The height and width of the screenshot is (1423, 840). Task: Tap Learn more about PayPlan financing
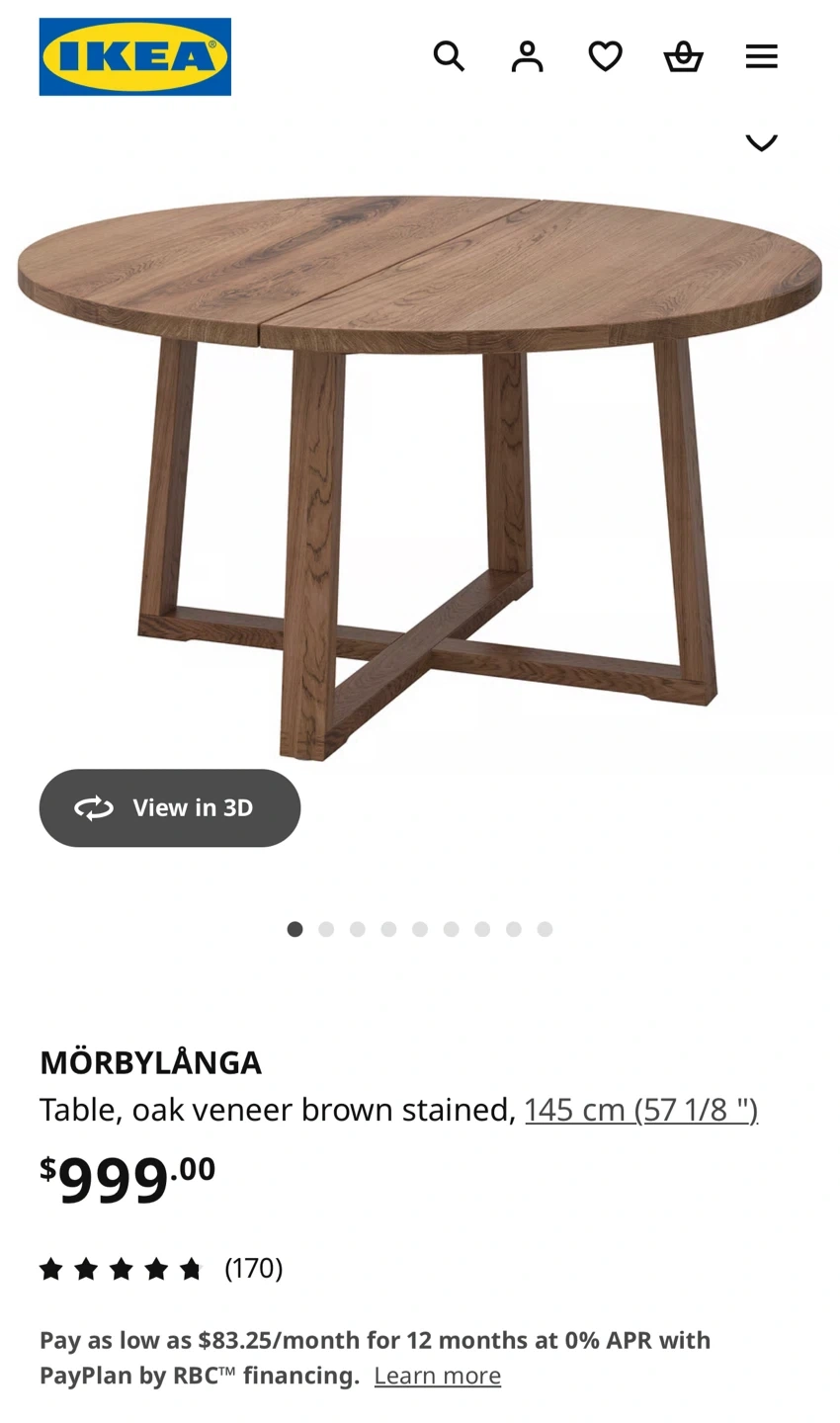[x=437, y=1376]
